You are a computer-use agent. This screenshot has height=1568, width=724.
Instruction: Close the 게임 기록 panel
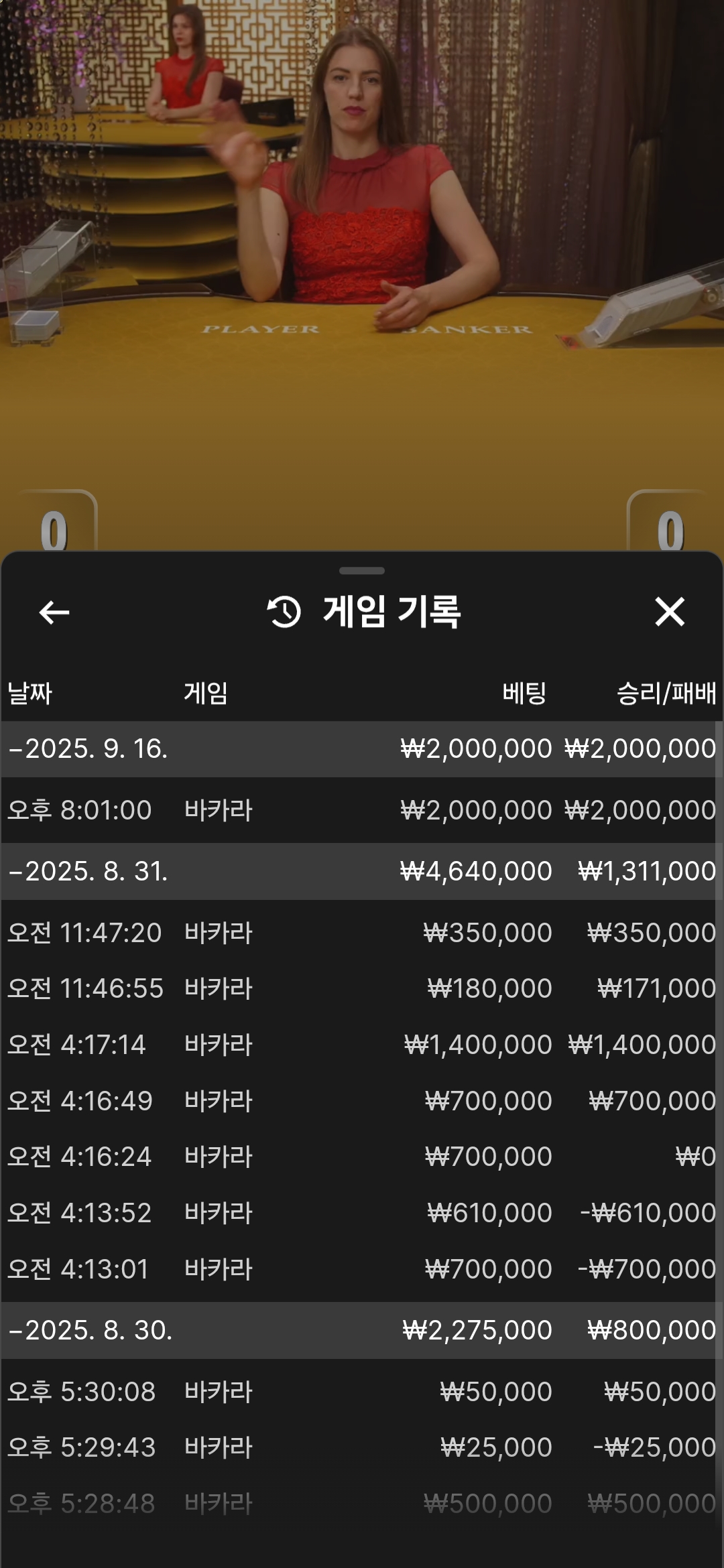tap(669, 612)
